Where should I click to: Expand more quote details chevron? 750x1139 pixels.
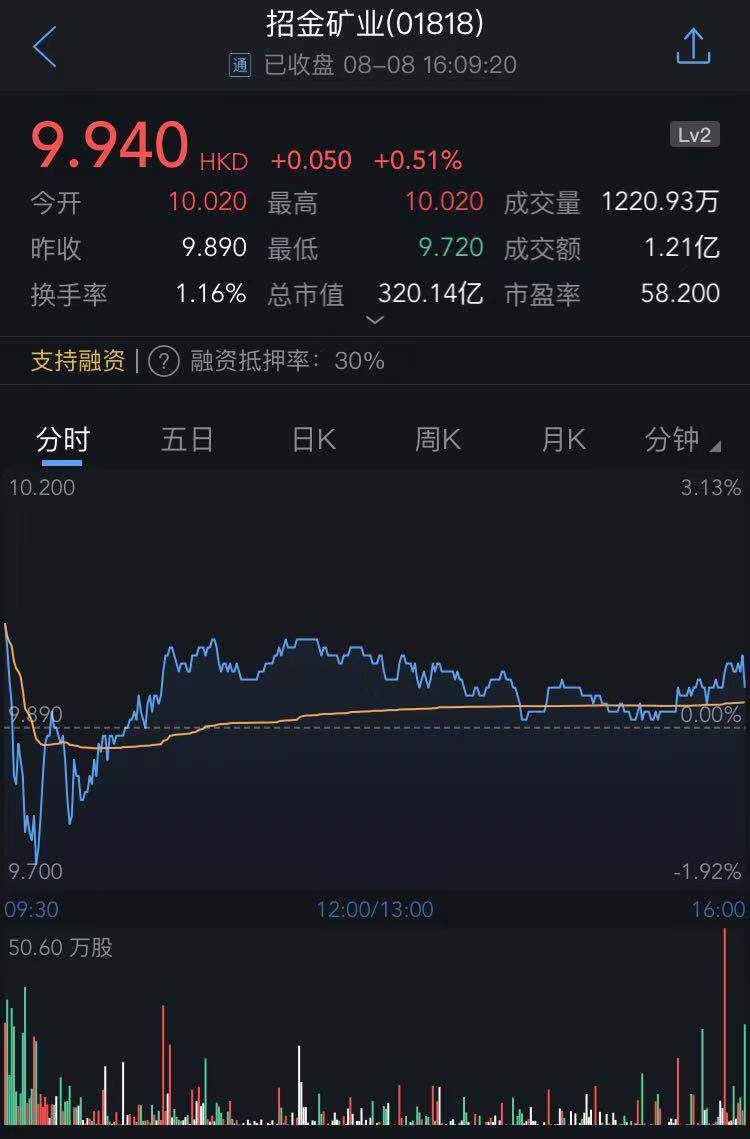[x=375, y=320]
